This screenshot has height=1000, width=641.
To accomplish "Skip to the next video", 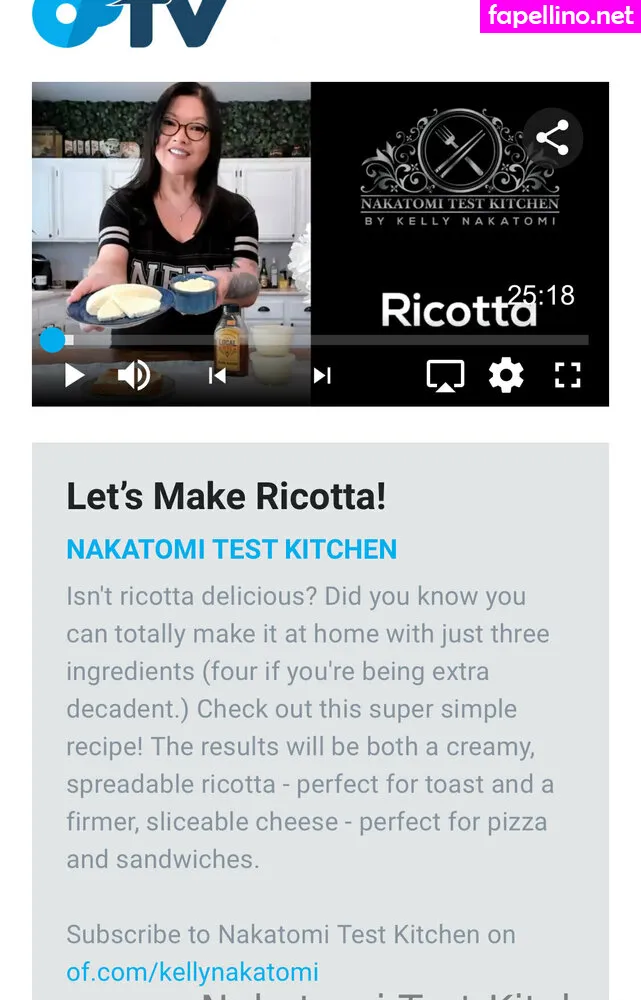I will coord(322,376).
